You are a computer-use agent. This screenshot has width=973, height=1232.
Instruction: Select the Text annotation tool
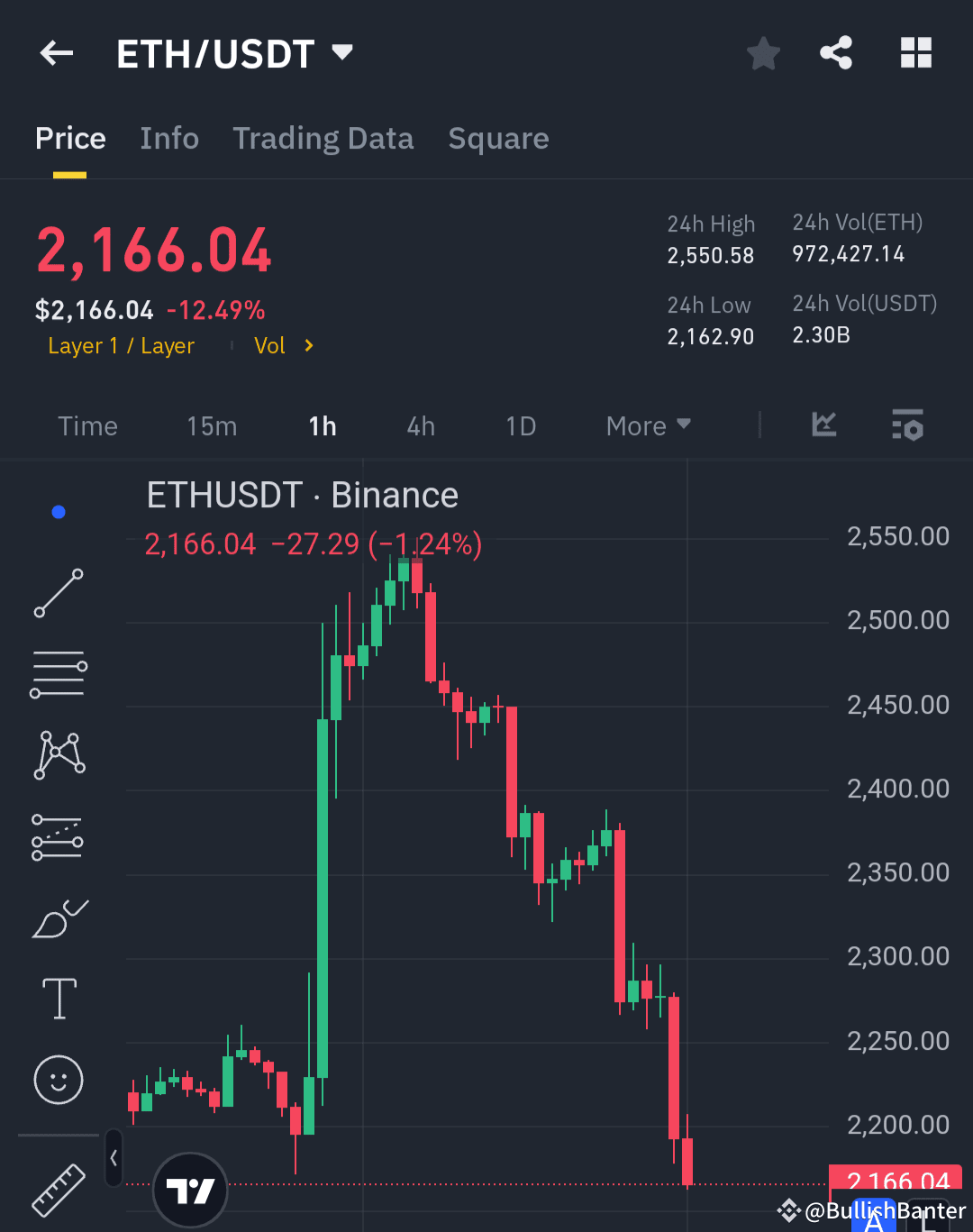click(58, 999)
